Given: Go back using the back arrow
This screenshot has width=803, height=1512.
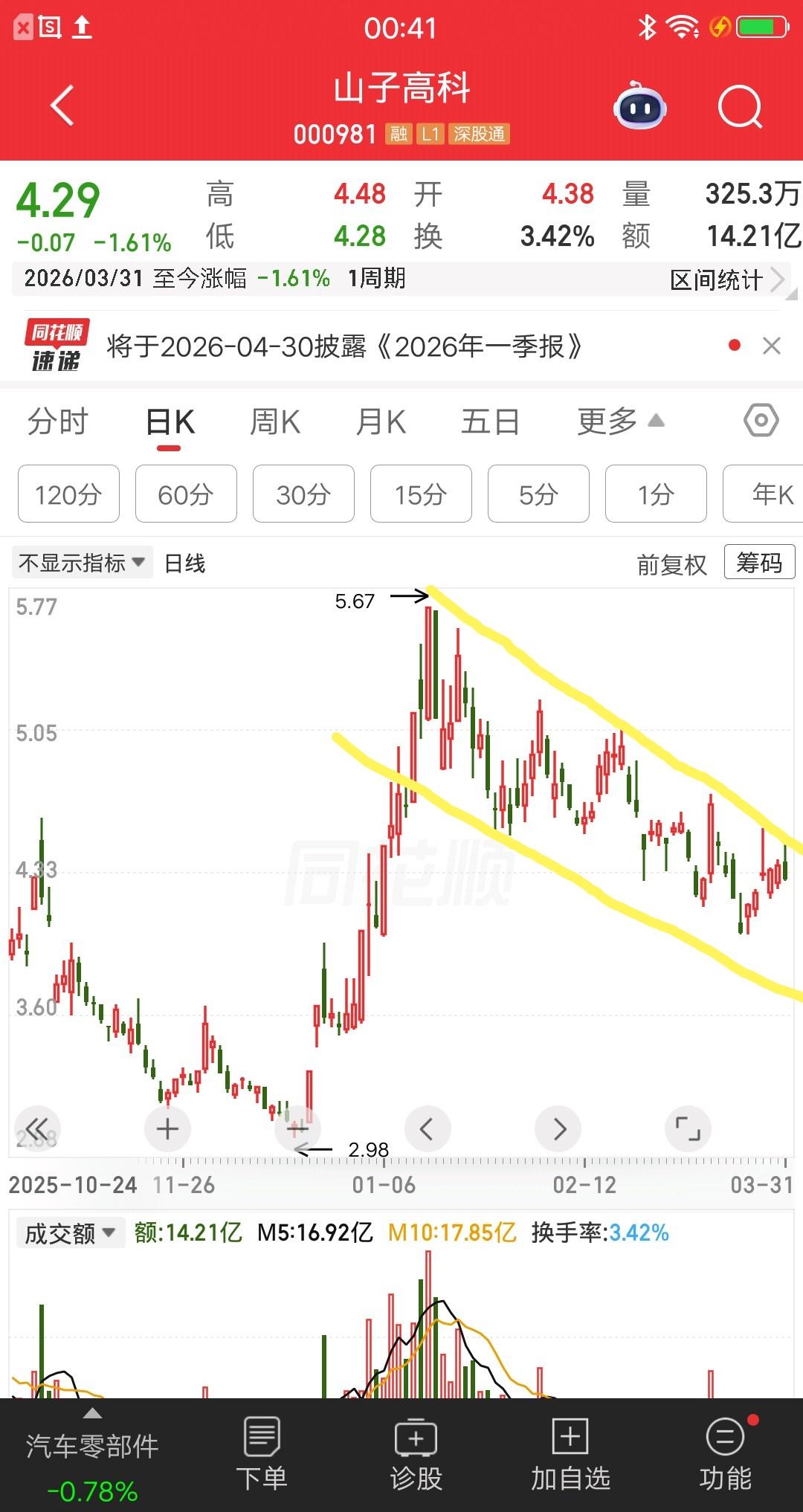Looking at the screenshot, I should [x=62, y=106].
